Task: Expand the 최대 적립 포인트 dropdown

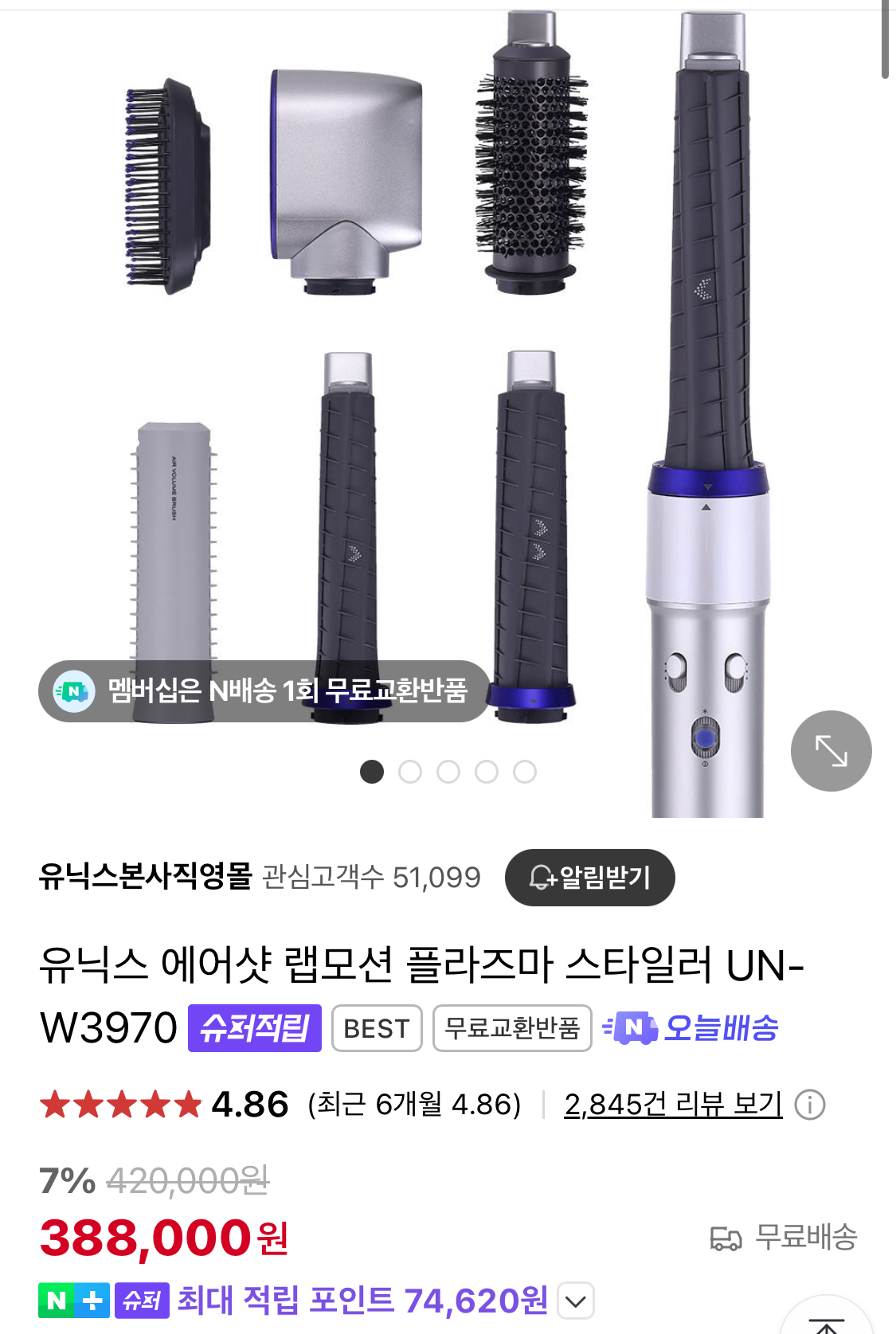Action: click(576, 1301)
